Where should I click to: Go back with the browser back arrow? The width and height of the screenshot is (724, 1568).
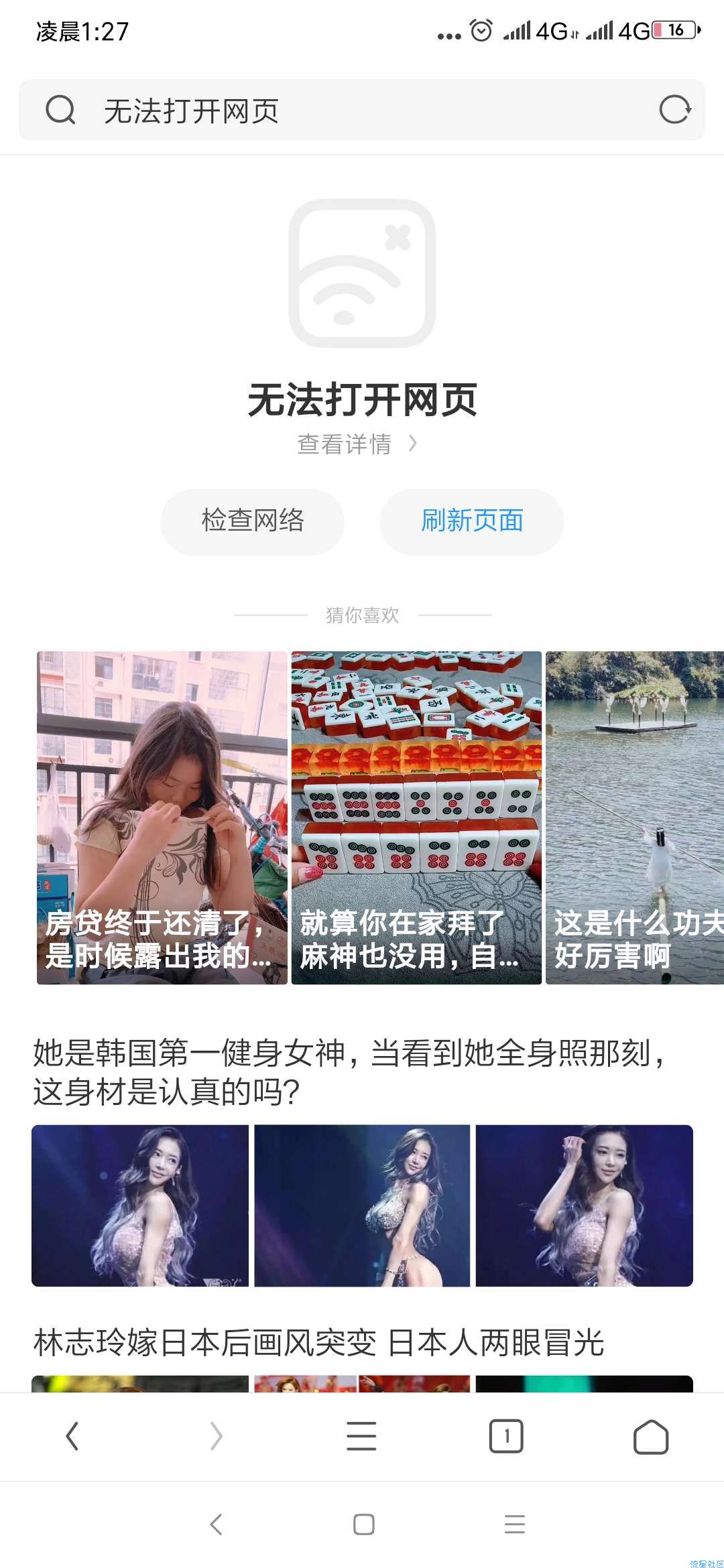click(72, 1436)
